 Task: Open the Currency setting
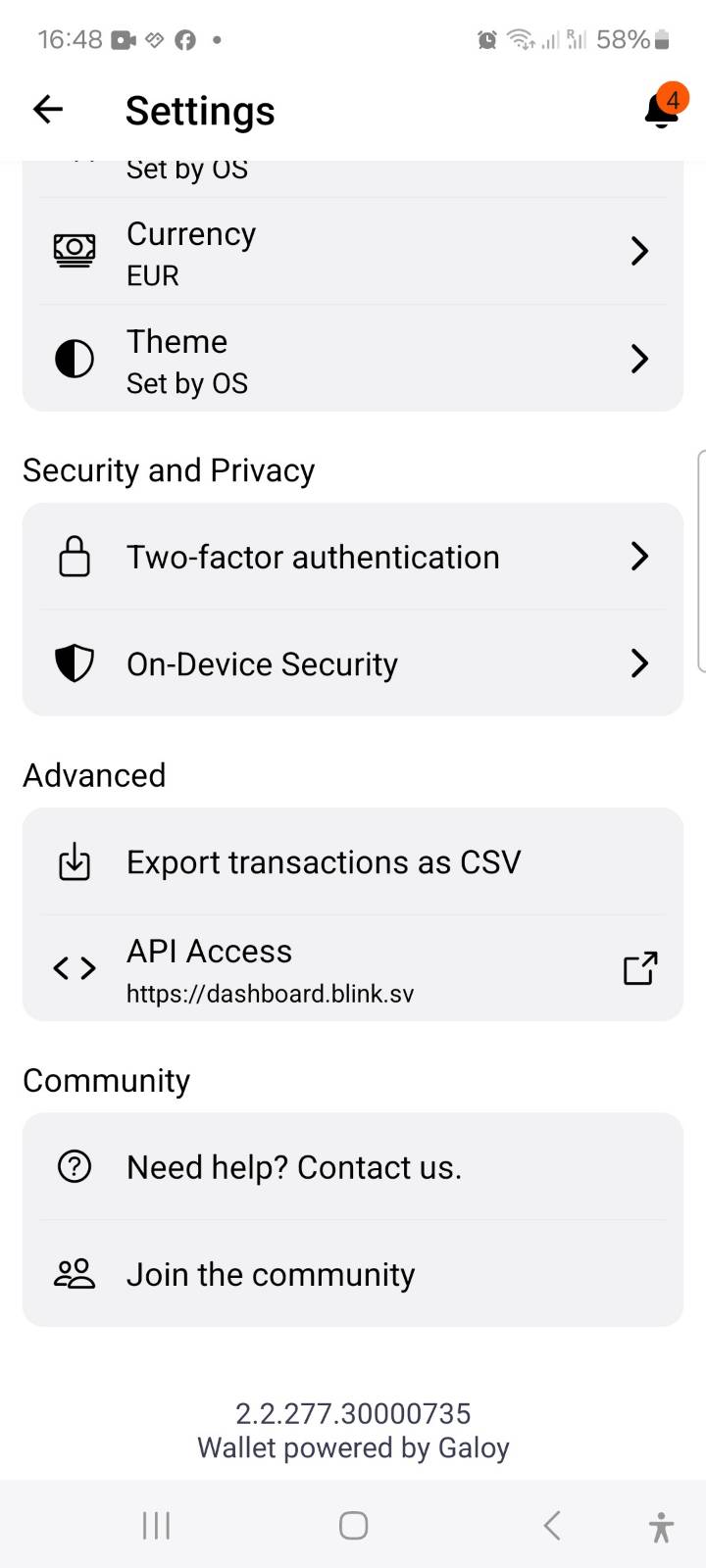coord(353,252)
